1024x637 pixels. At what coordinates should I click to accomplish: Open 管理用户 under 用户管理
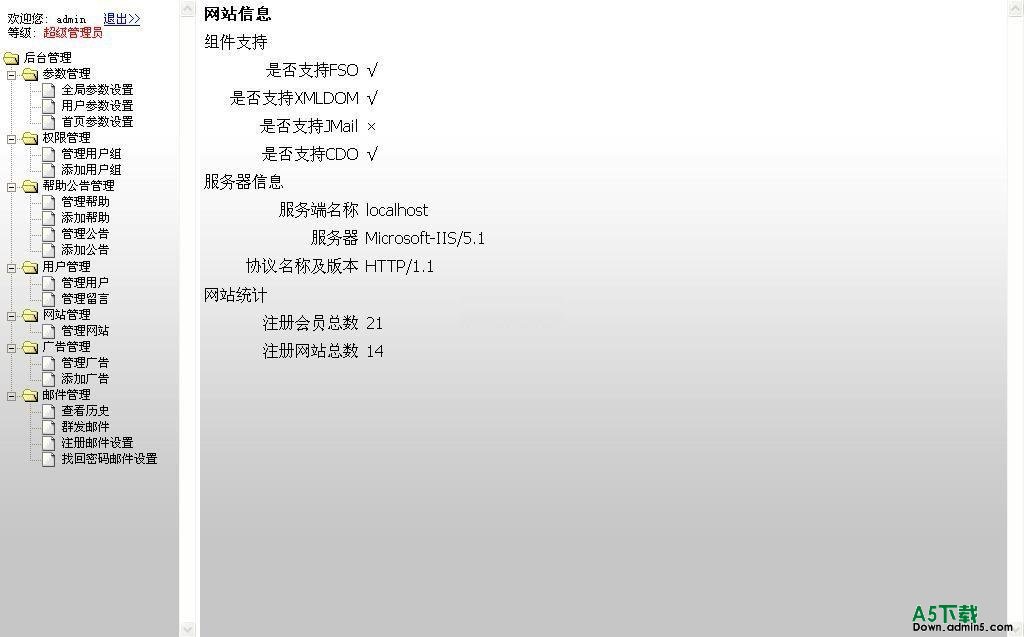[x=85, y=283]
